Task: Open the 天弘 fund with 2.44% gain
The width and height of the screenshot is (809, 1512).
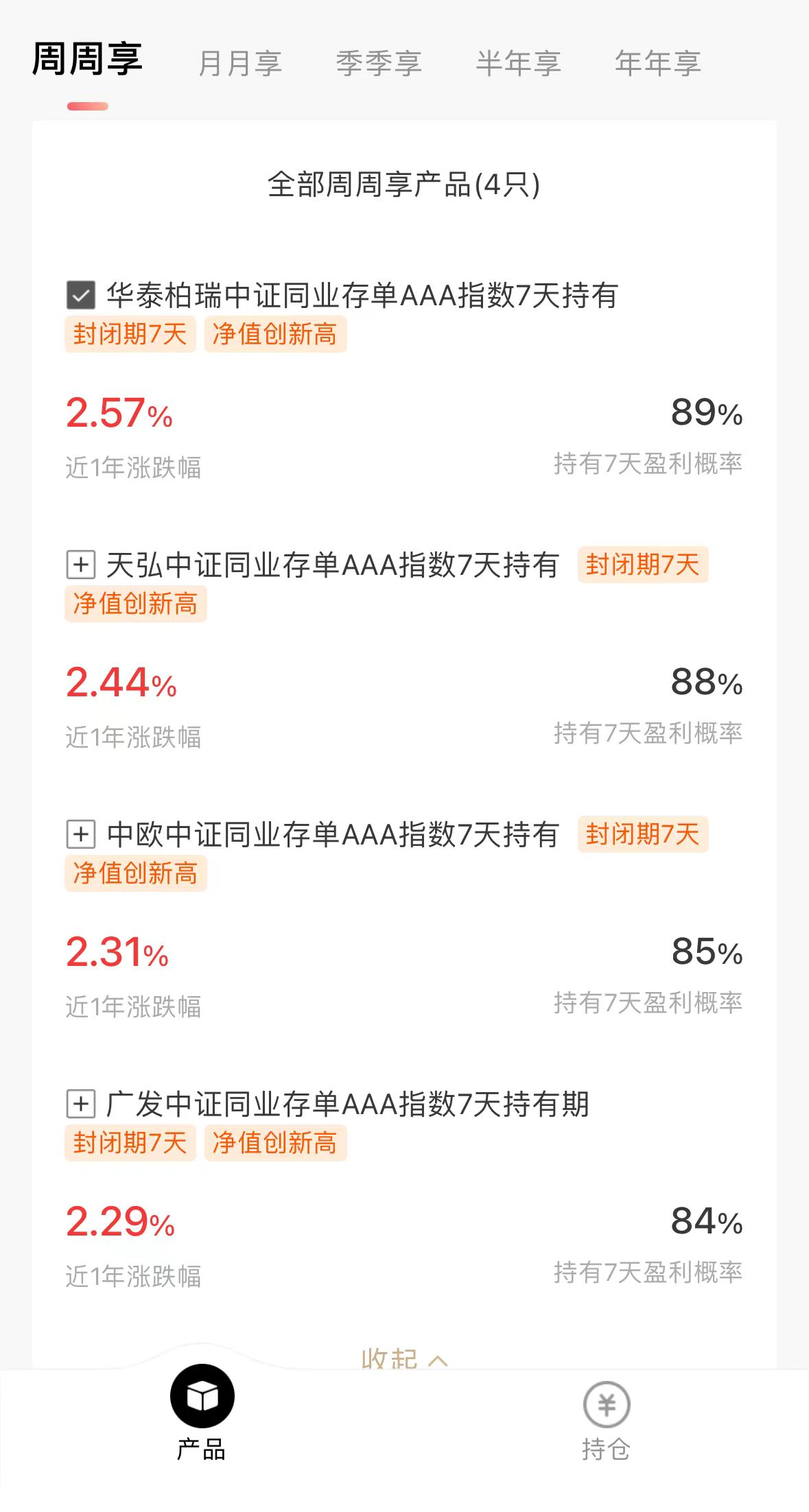Action: click(x=332, y=565)
